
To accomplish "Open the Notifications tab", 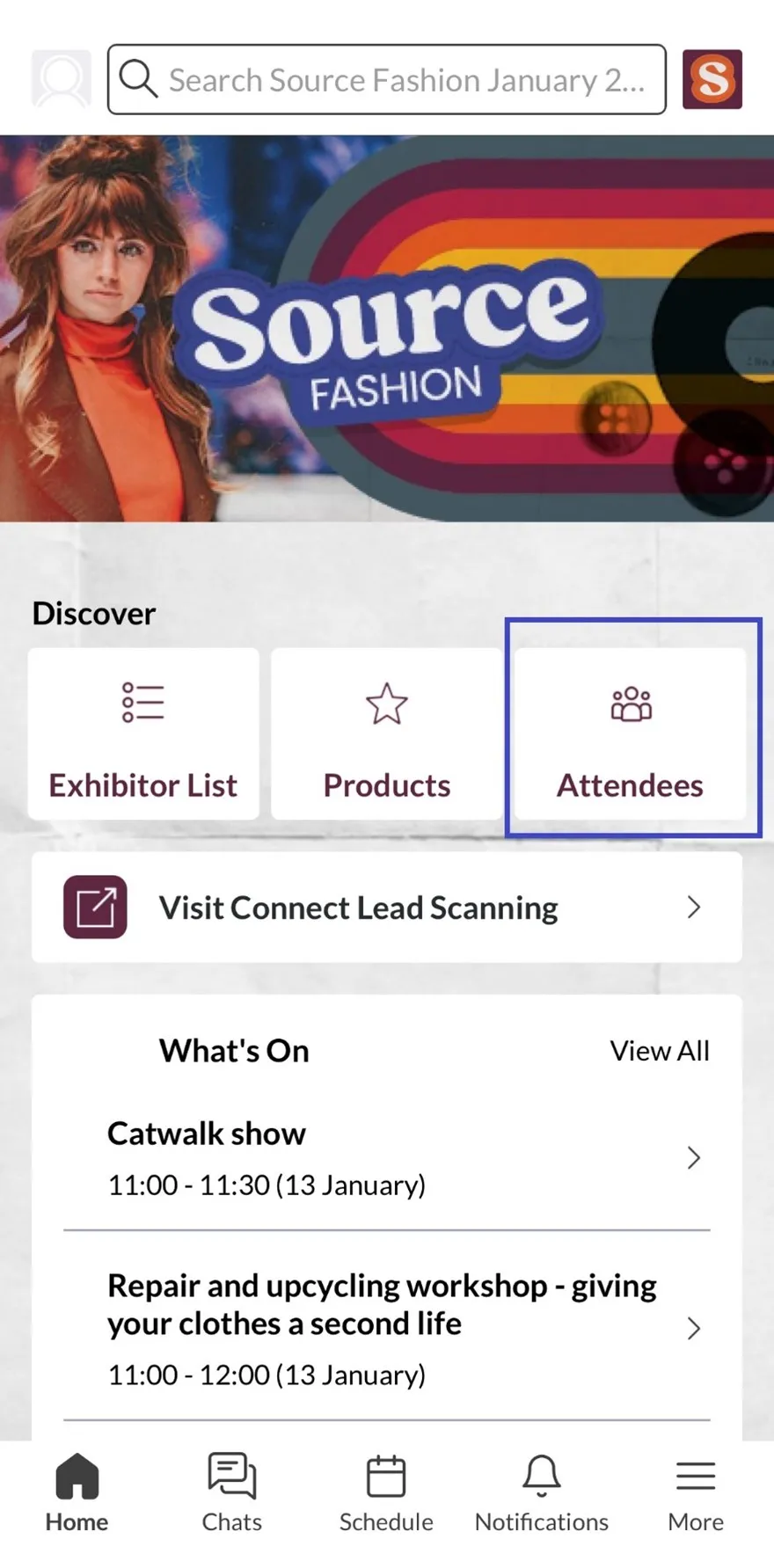I will [x=541, y=1493].
